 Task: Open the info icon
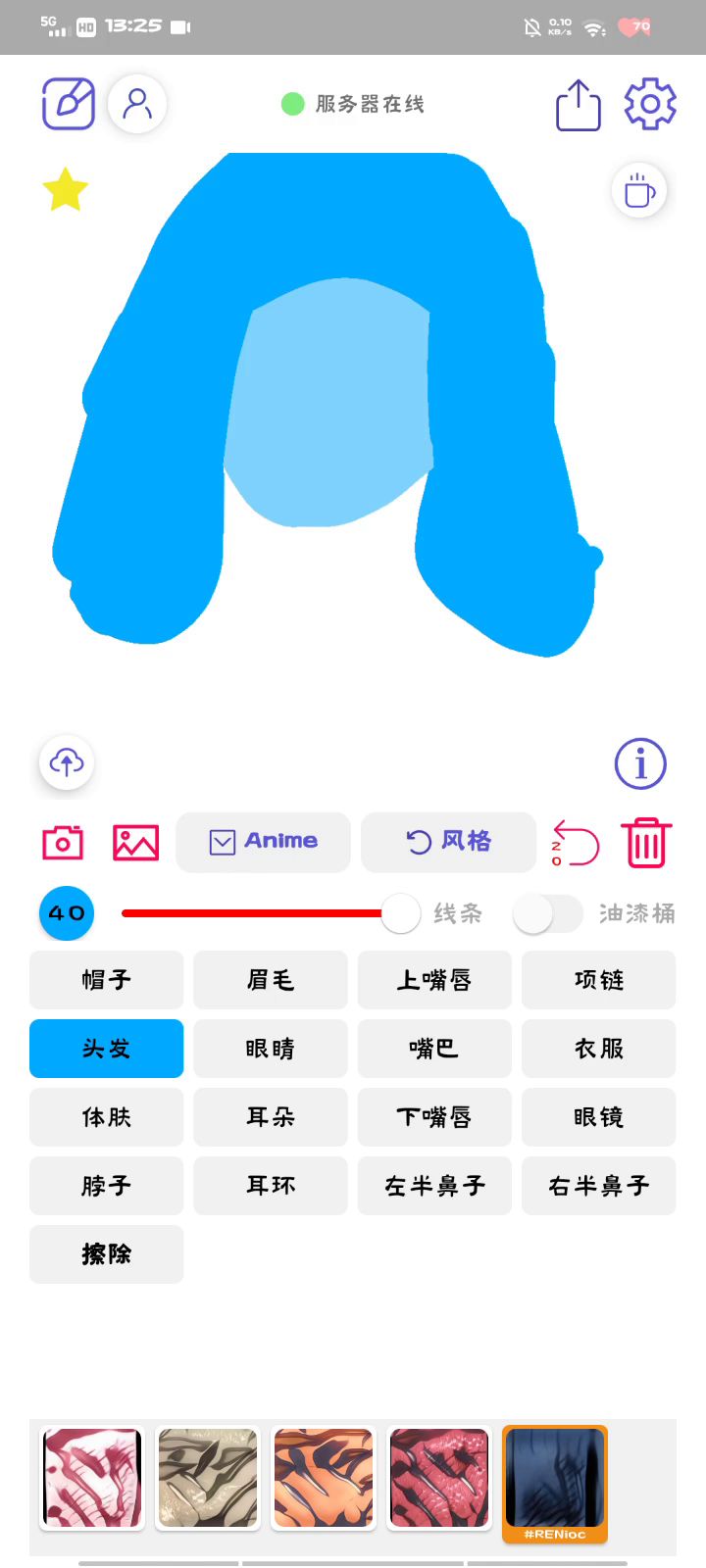point(640,763)
